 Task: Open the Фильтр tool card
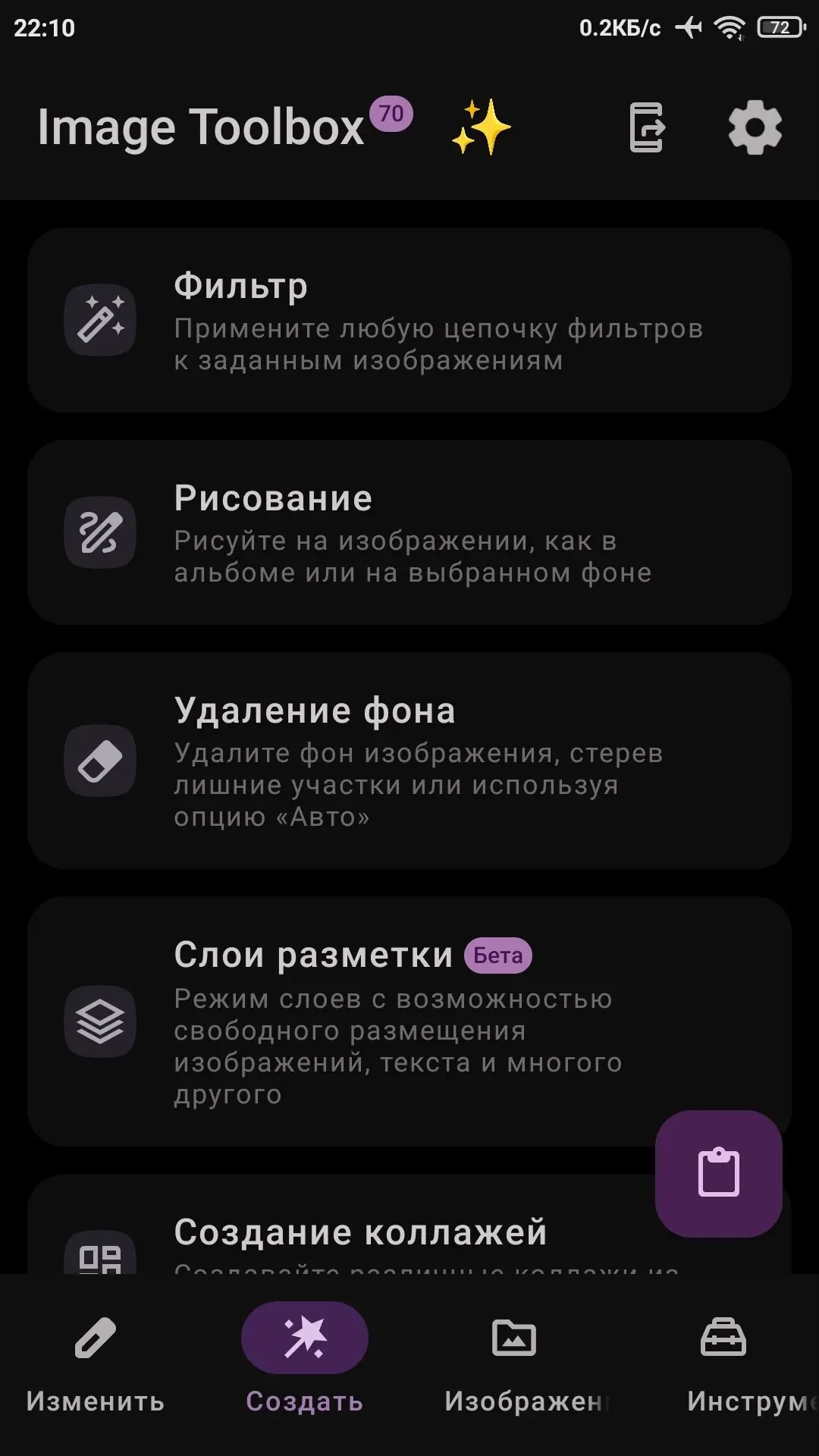[409, 320]
